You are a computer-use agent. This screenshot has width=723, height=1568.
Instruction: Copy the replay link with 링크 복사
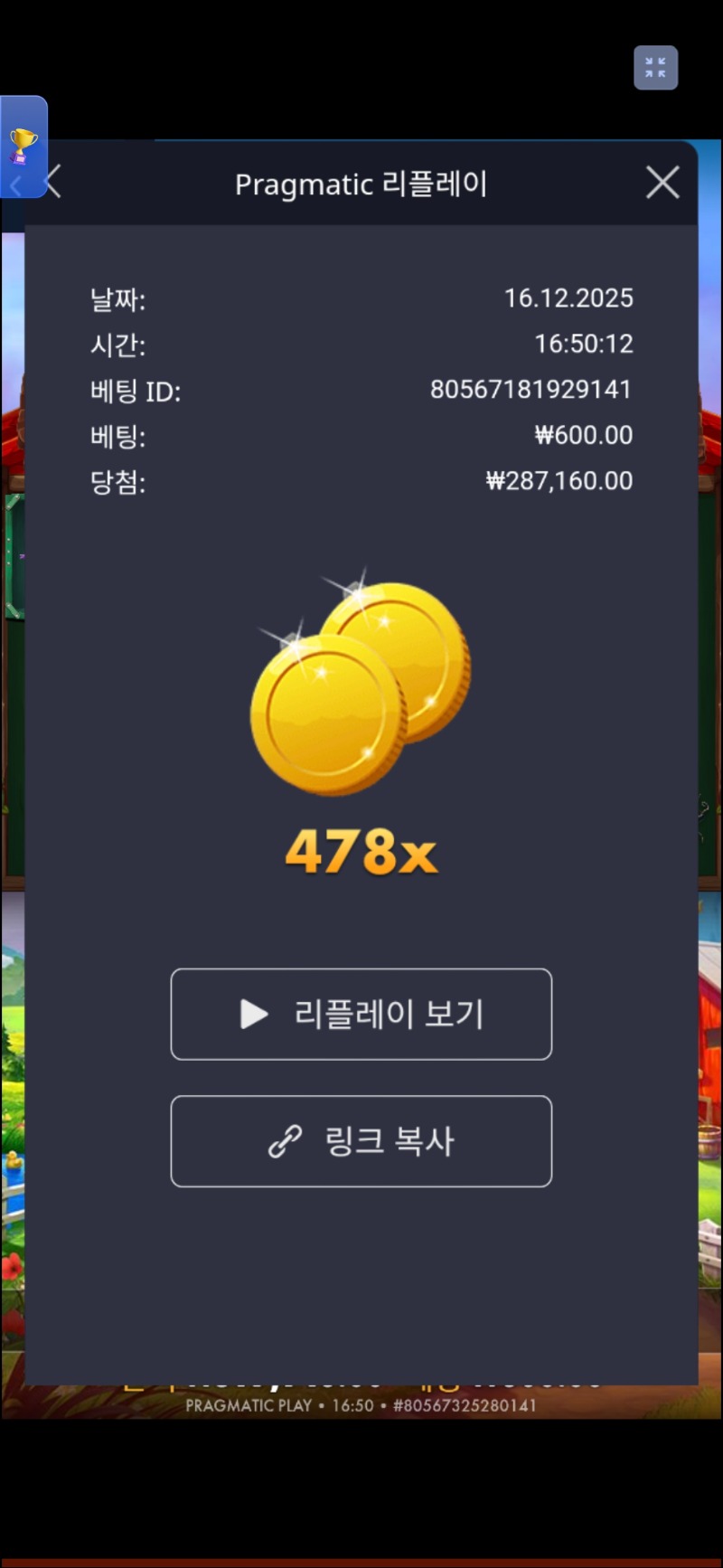(361, 1140)
